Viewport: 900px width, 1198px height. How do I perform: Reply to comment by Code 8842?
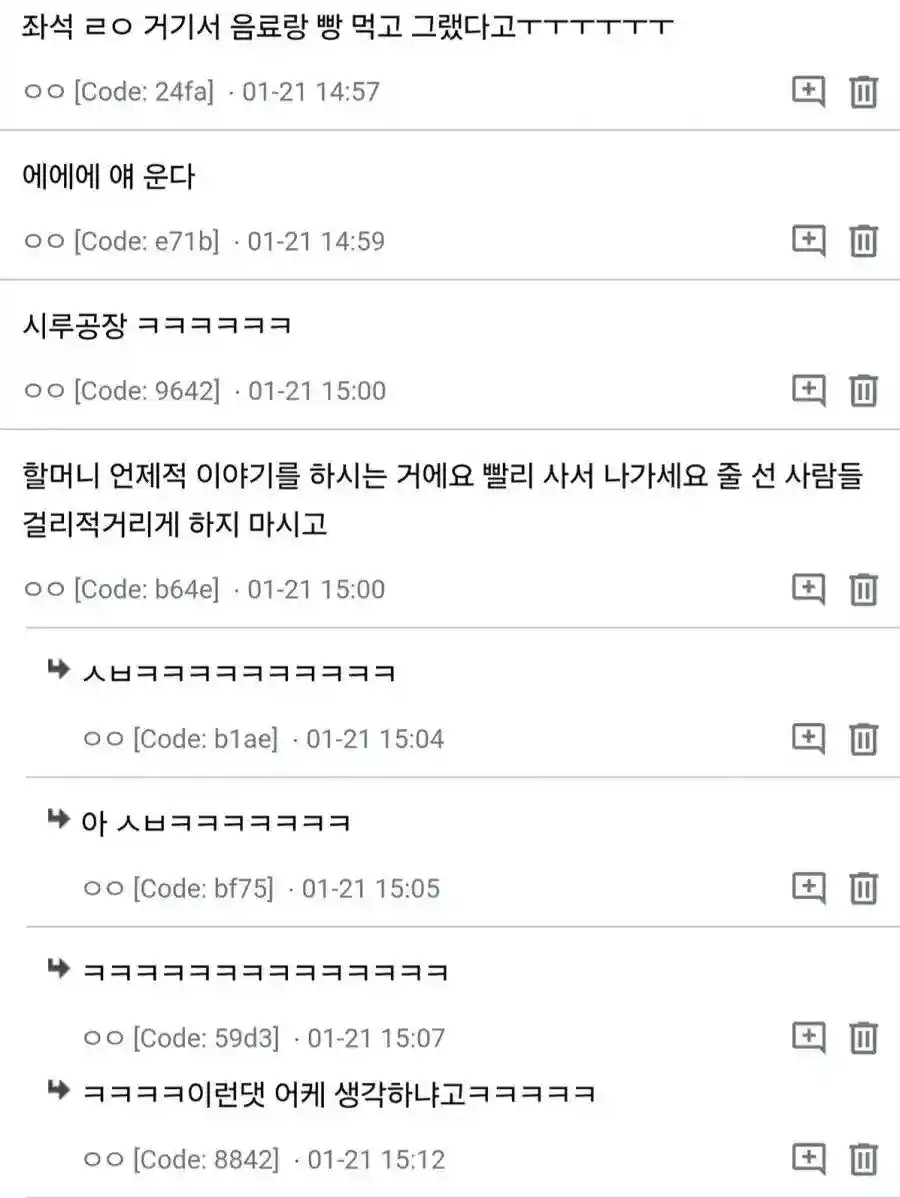(x=808, y=1159)
